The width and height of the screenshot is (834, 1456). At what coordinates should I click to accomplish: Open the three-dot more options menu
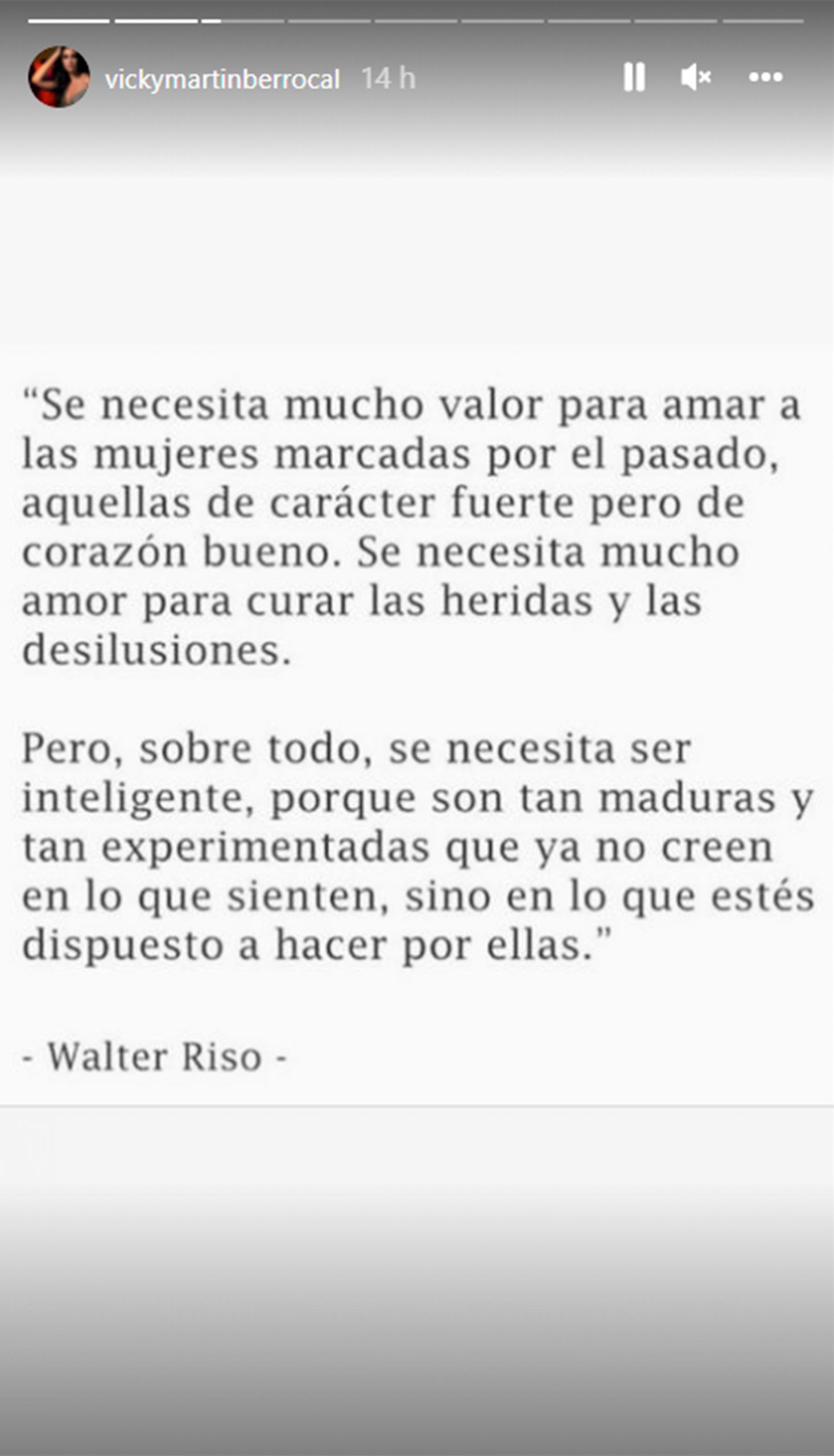tap(766, 77)
